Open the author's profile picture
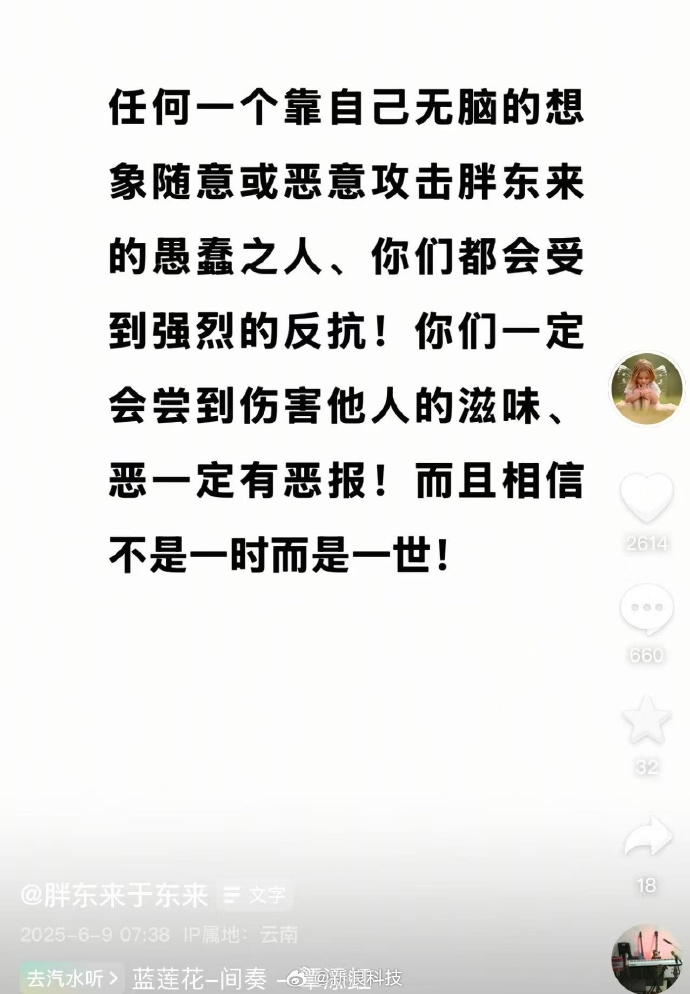 click(x=646, y=389)
